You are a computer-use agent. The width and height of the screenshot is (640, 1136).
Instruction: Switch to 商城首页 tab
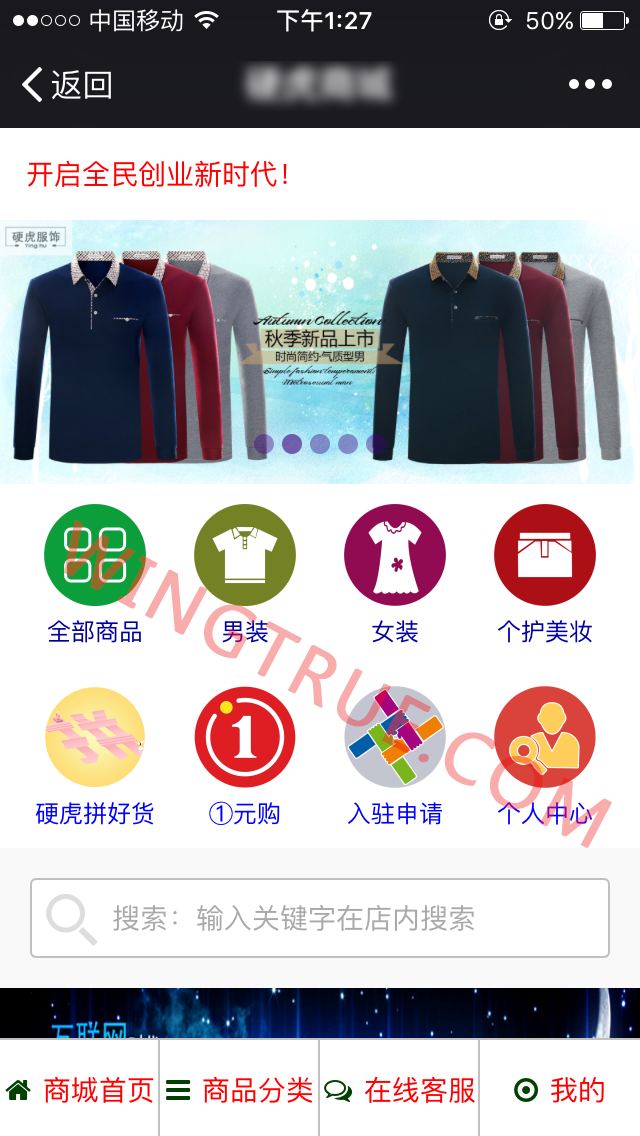(80, 1090)
